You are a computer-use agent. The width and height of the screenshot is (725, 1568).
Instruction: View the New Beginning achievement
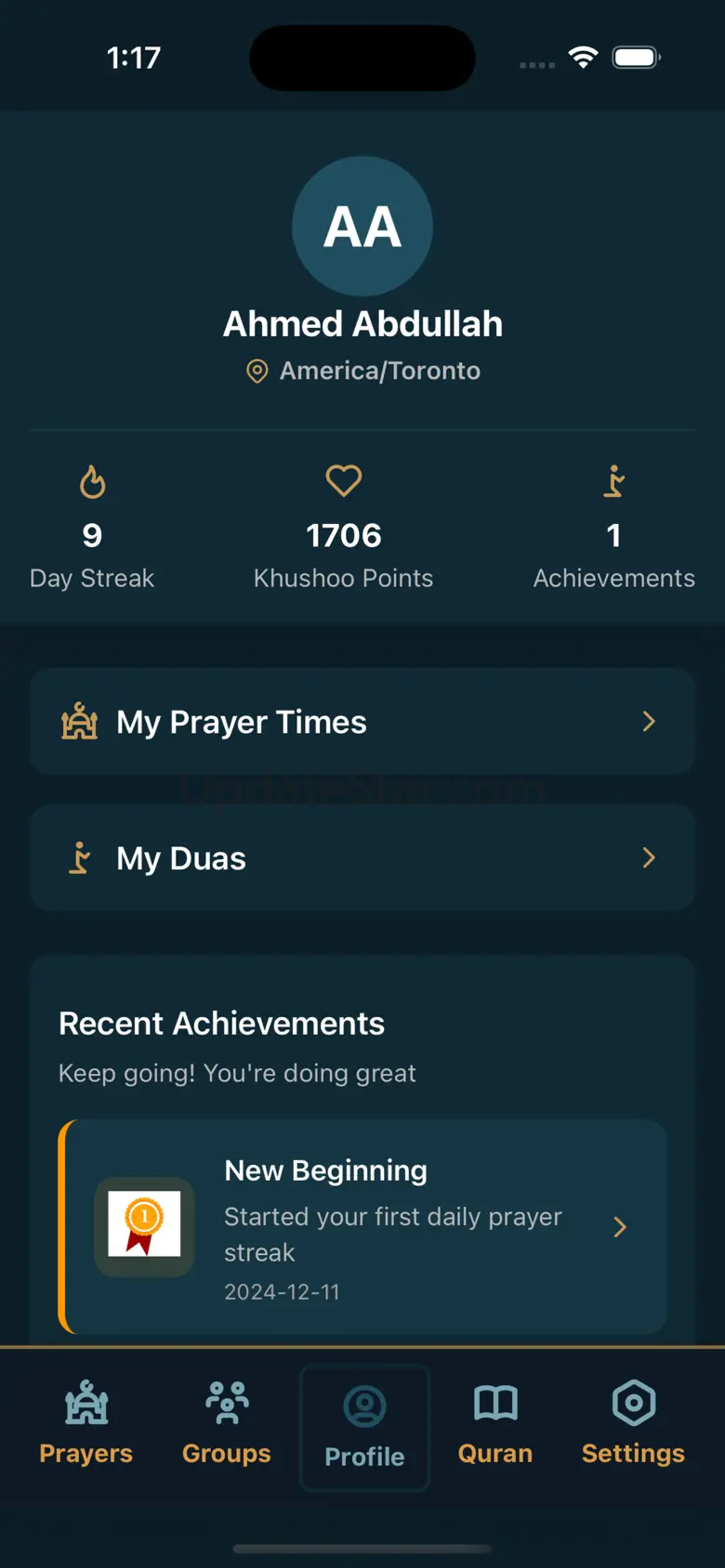[x=362, y=1226]
